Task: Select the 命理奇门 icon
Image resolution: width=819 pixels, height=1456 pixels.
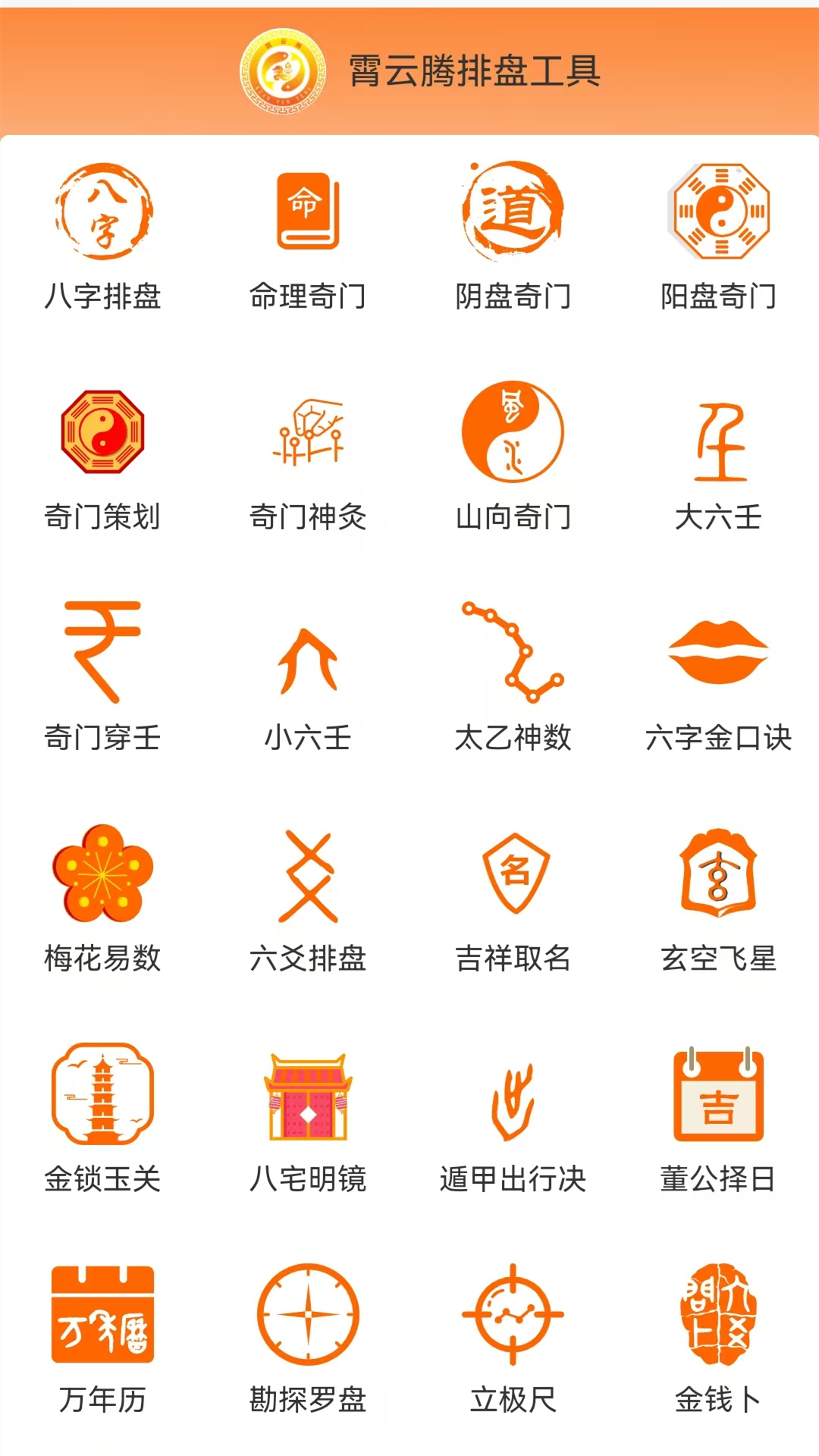Action: [307, 215]
